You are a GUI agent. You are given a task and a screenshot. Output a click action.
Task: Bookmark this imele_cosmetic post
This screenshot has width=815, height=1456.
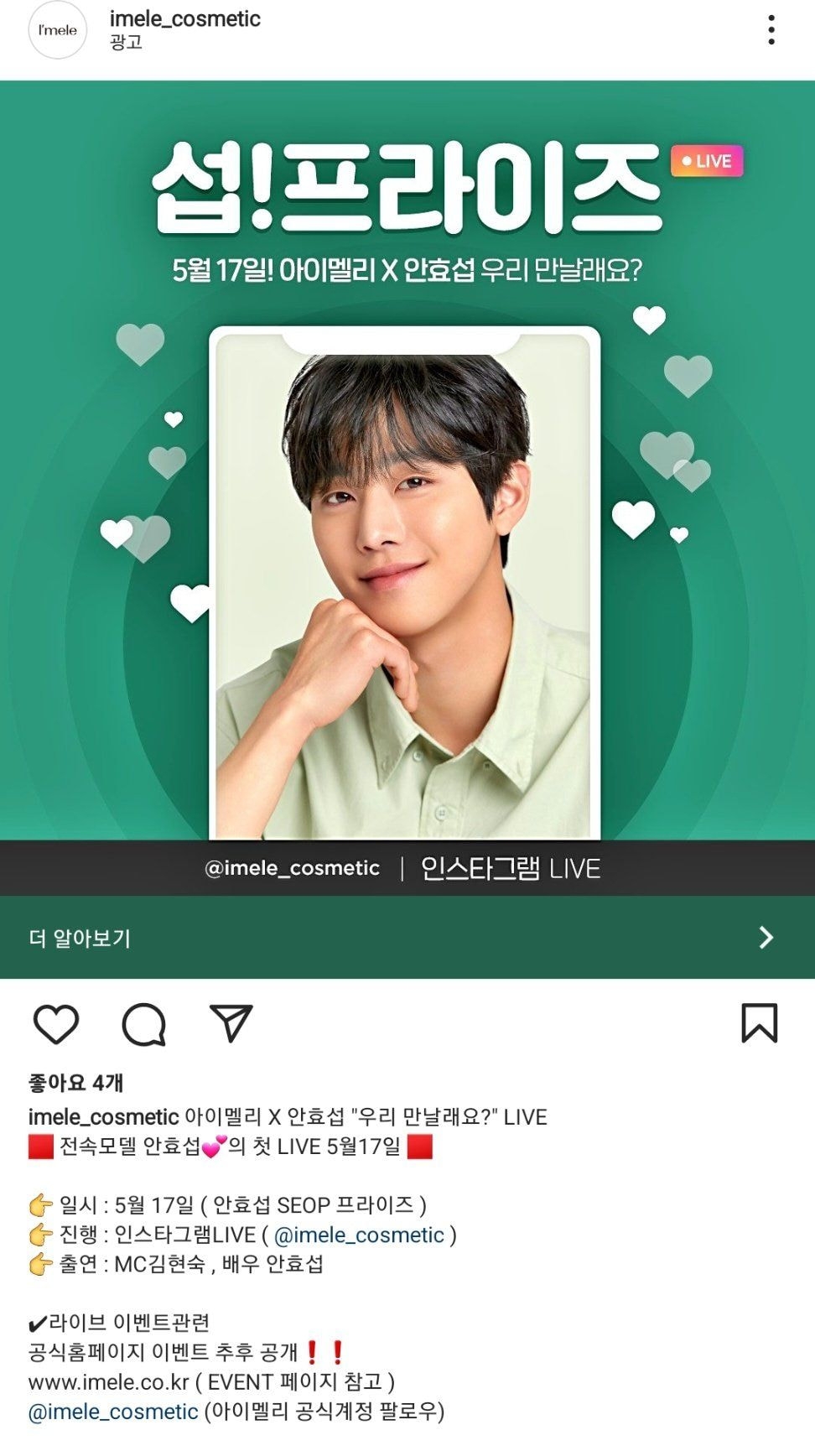[x=759, y=1023]
